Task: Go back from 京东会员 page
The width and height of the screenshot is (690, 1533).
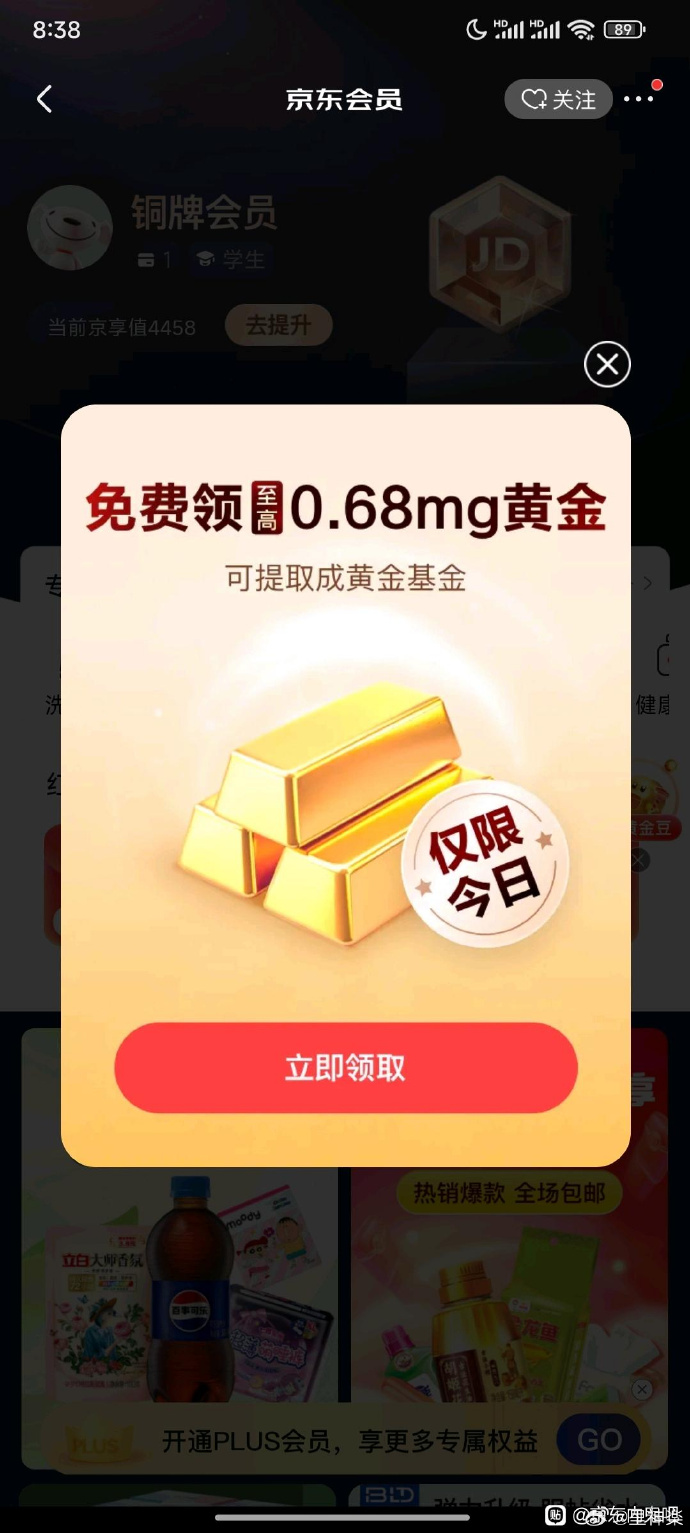Action: click(x=44, y=99)
